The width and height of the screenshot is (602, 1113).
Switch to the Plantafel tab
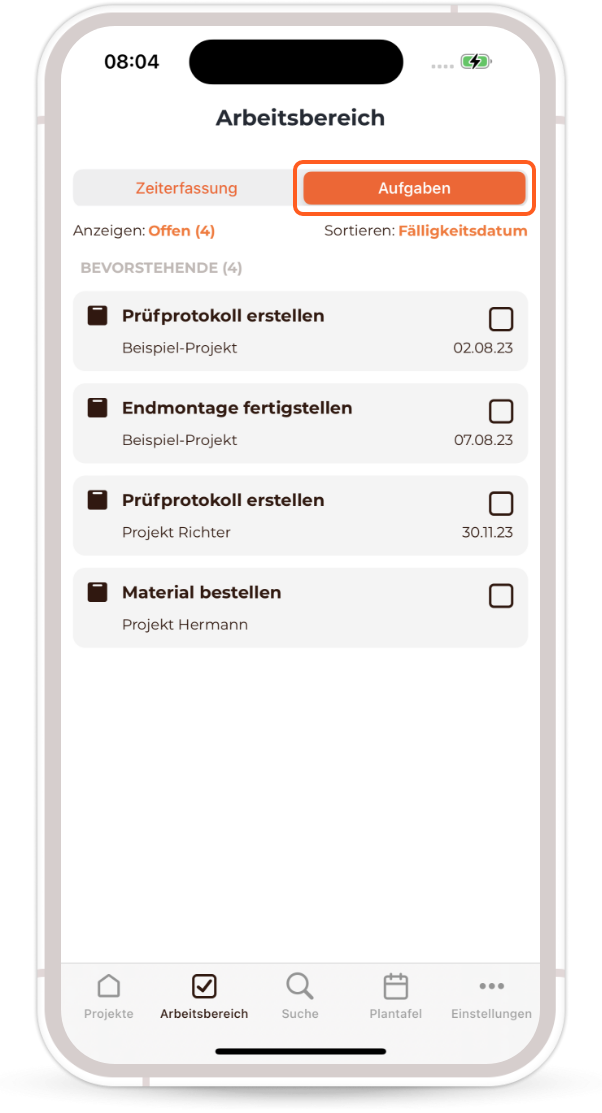coord(396,997)
